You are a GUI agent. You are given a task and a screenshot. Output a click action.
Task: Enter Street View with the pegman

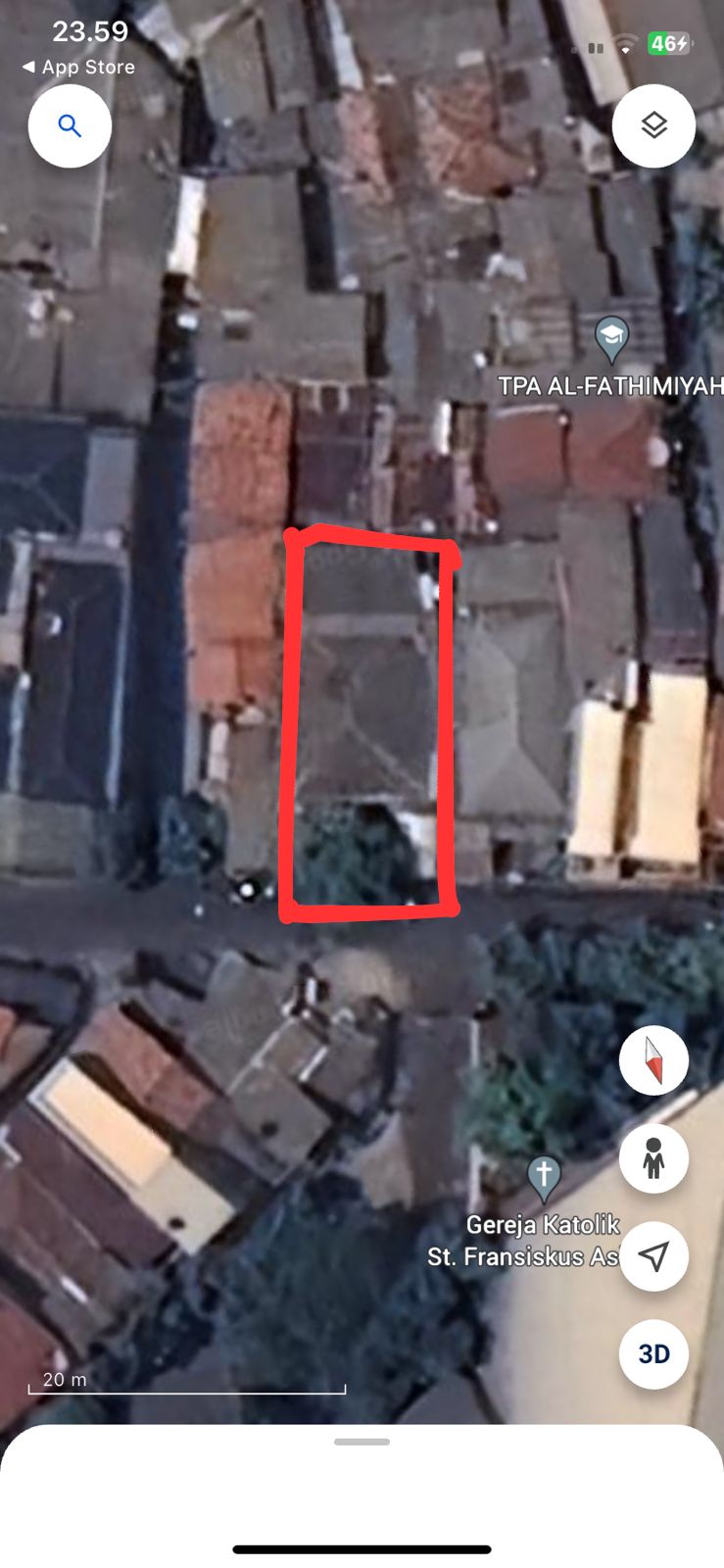[653, 1158]
